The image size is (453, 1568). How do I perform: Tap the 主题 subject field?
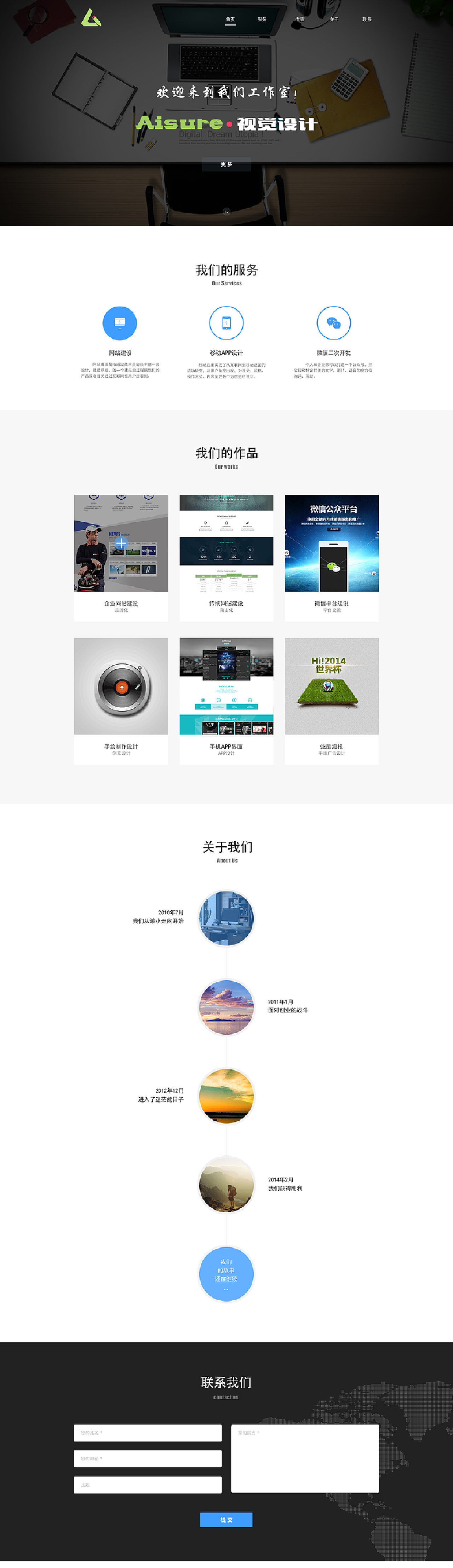[x=148, y=1485]
